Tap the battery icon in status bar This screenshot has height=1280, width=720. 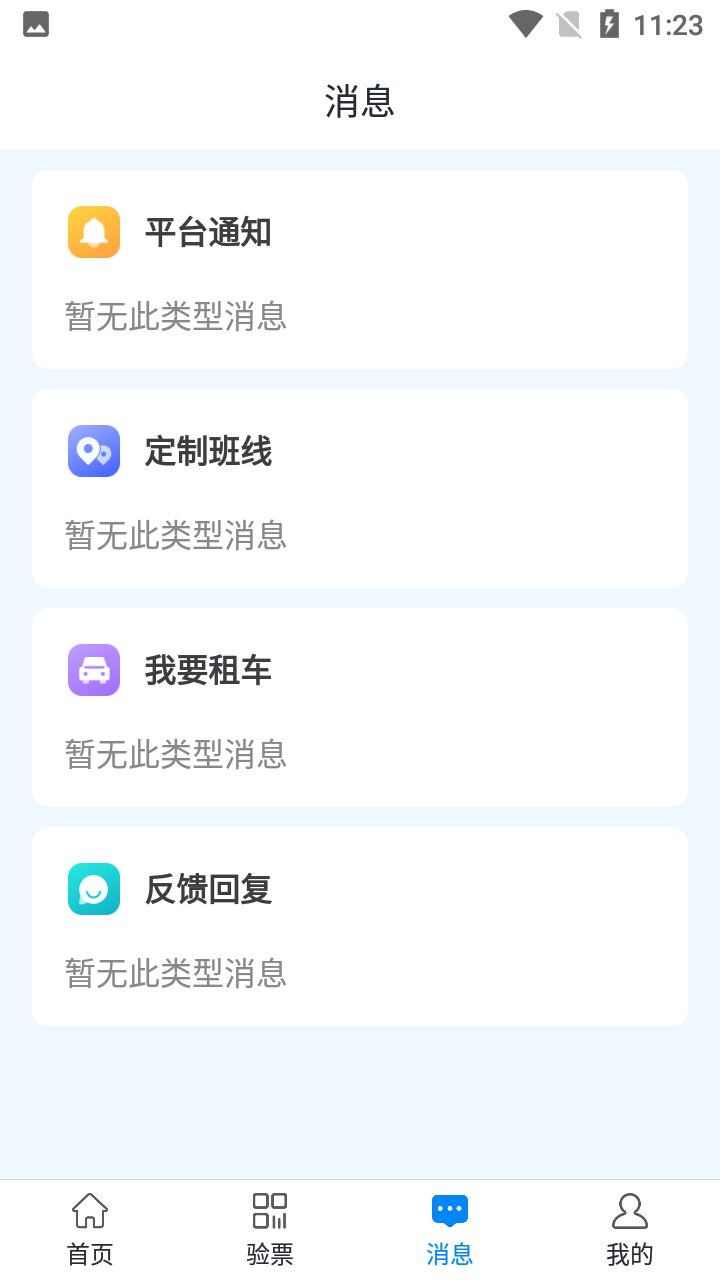point(612,24)
